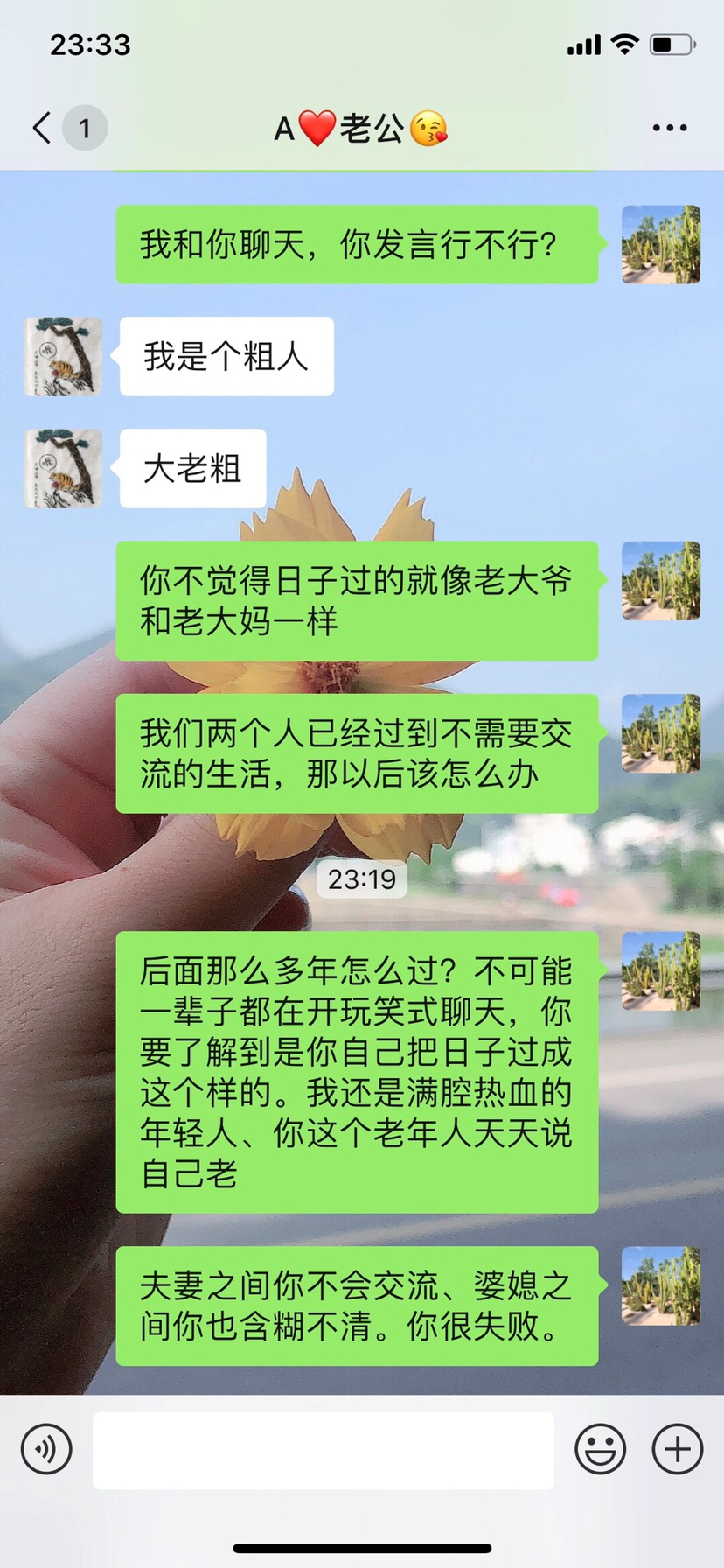Focus the message text field

pyautogui.click(x=324, y=1450)
